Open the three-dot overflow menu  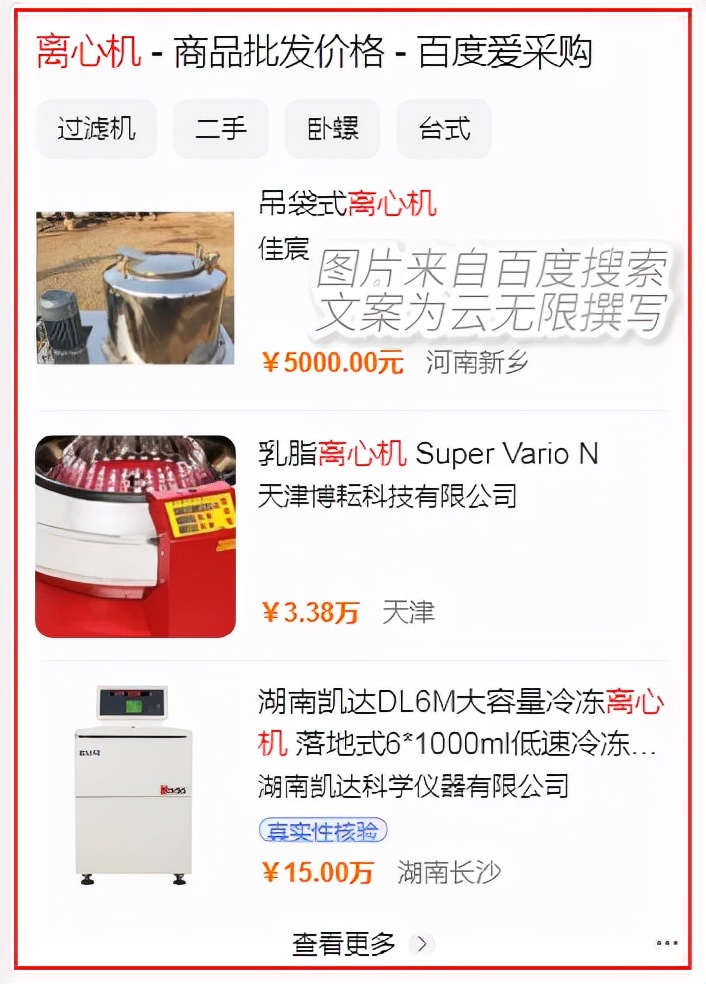point(667,943)
